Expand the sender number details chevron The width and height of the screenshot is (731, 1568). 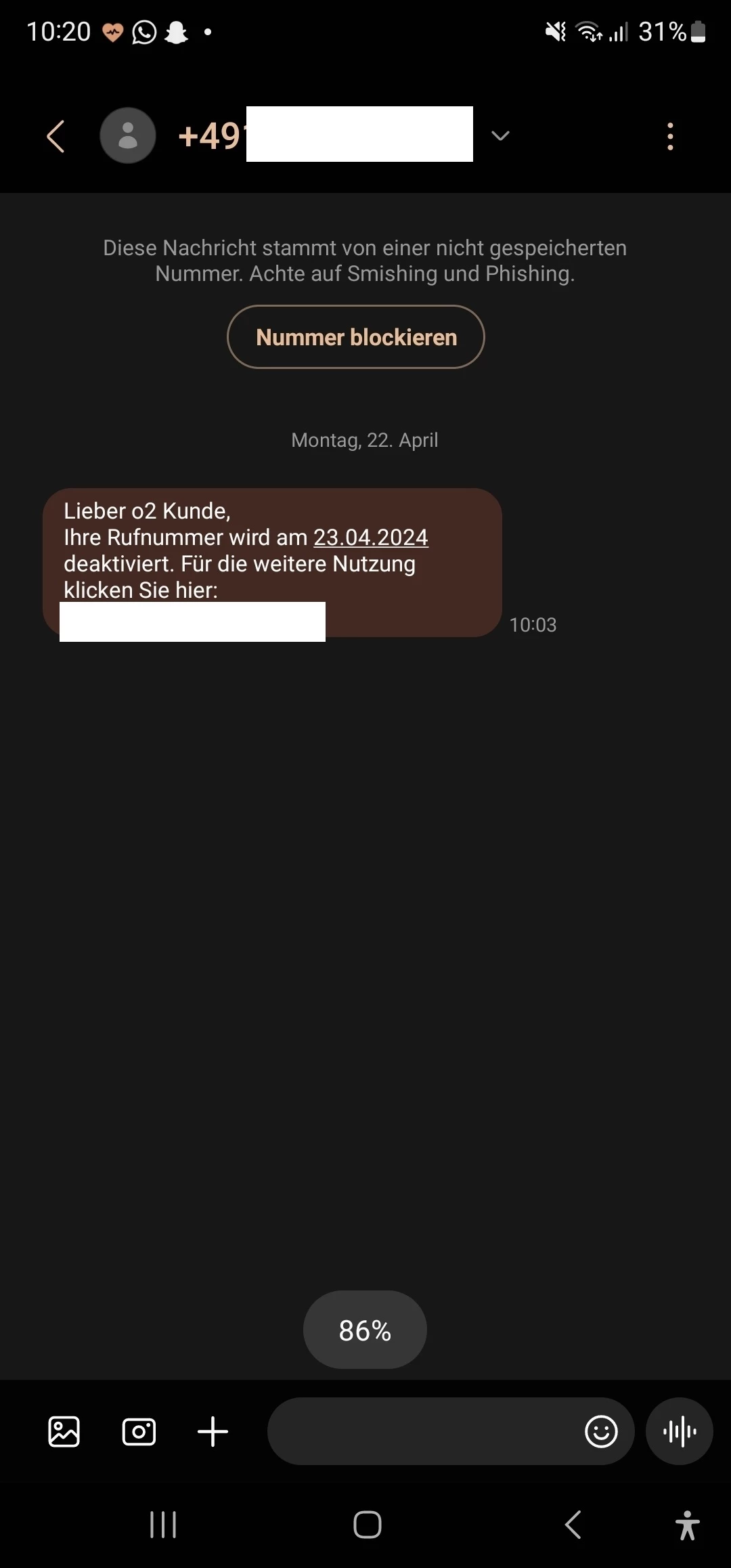coord(500,136)
